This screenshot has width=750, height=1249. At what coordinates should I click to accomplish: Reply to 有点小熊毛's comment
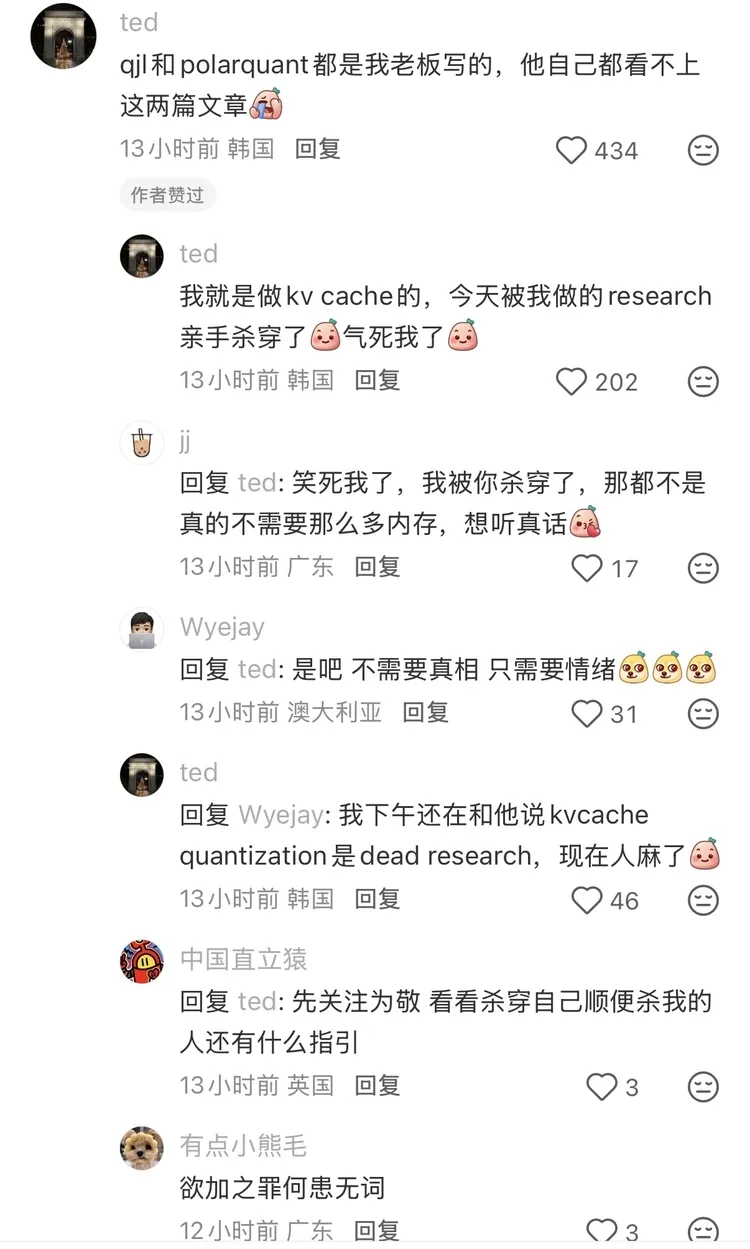point(378,1231)
